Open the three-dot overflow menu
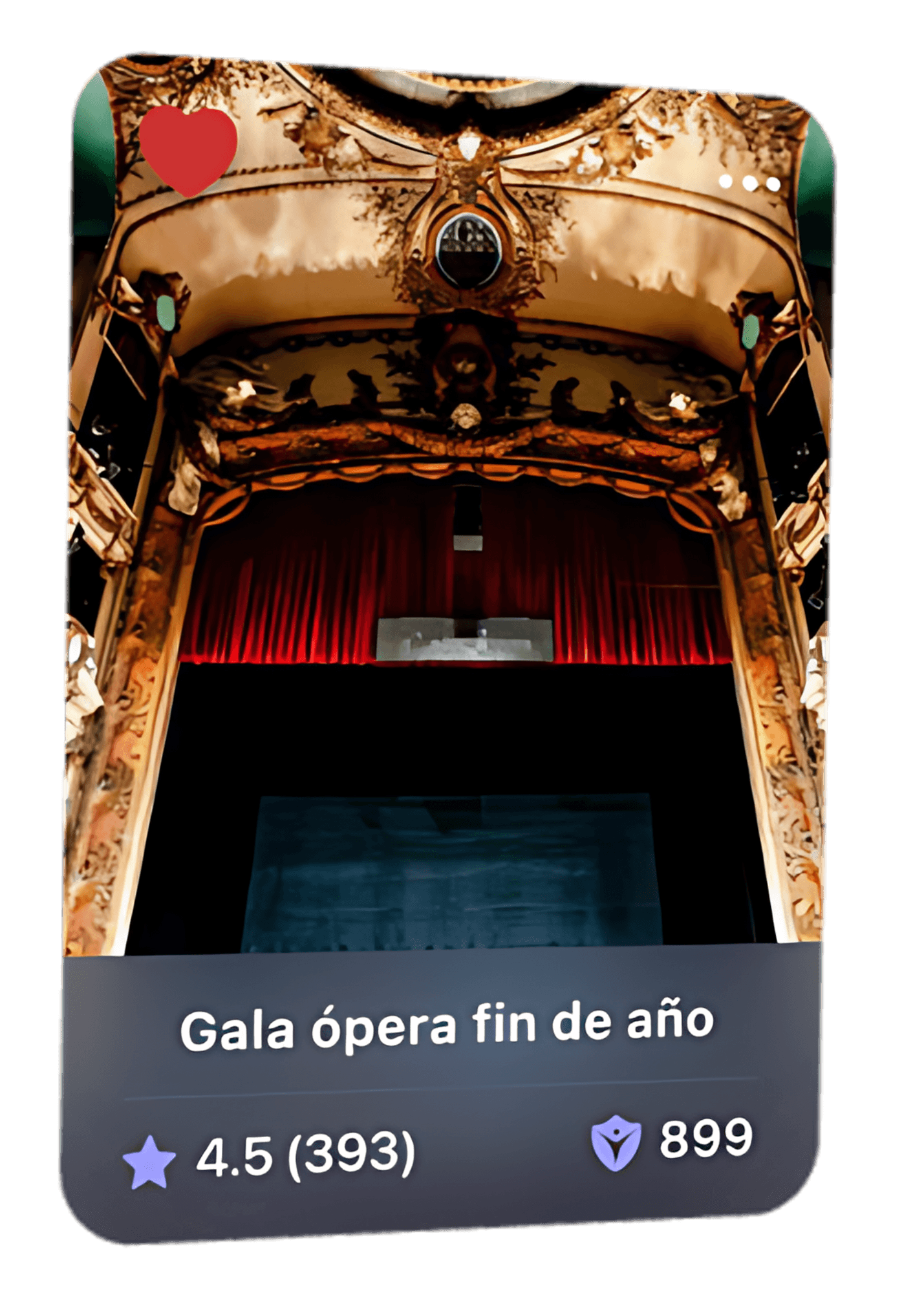924x1293 pixels. pos(749,183)
